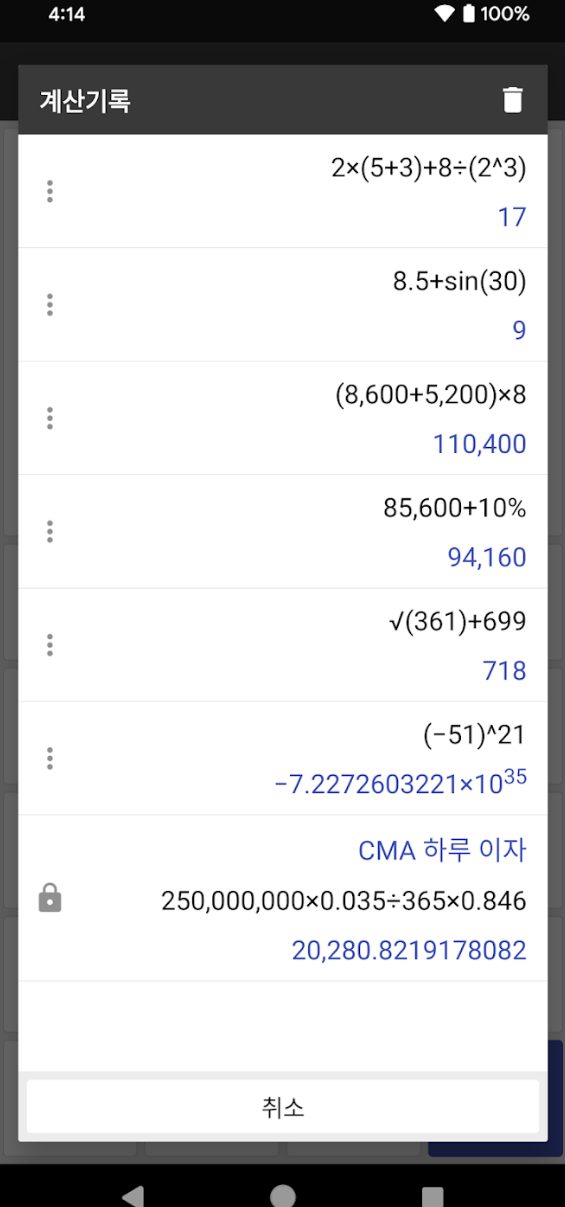Open options for the 85,600+10% entry

click(49, 531)
